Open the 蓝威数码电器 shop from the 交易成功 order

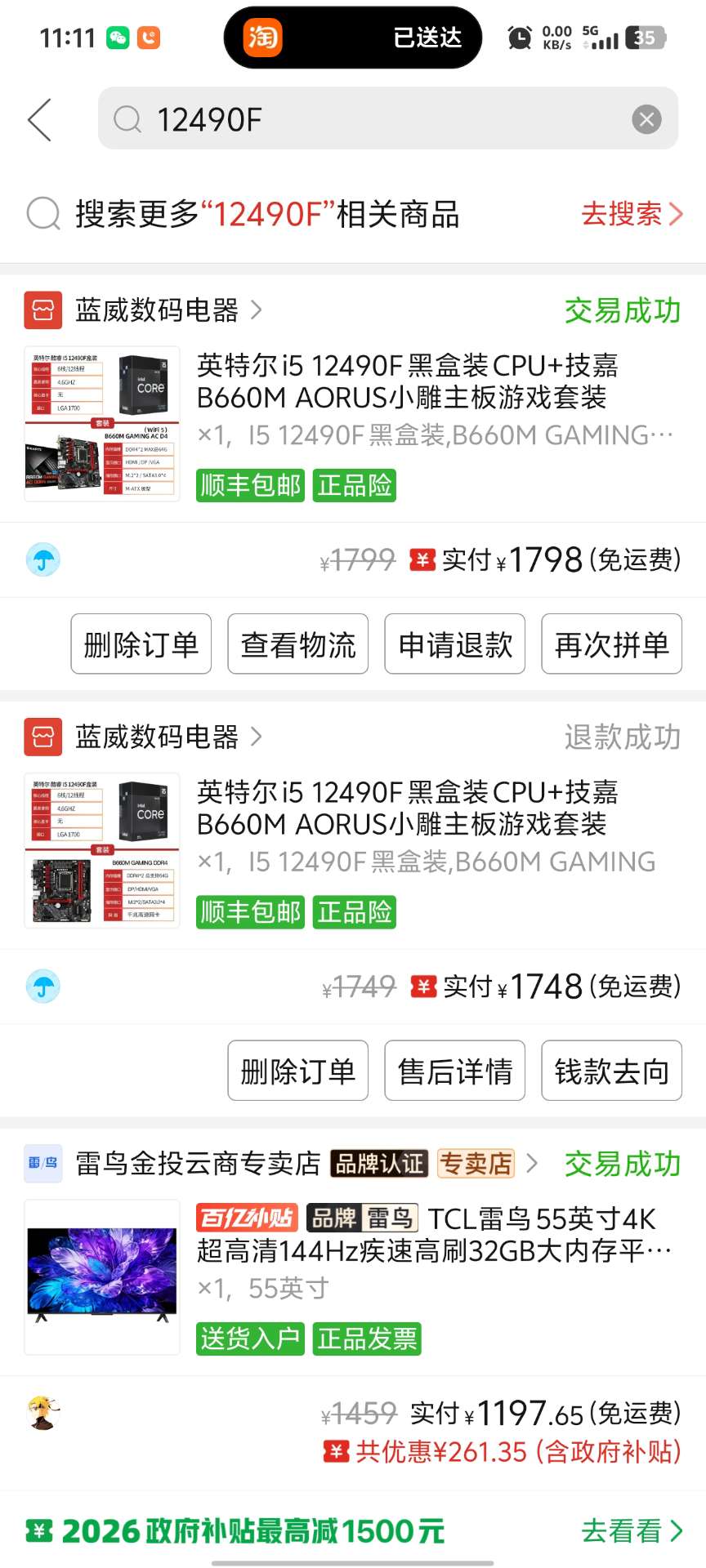157,310
